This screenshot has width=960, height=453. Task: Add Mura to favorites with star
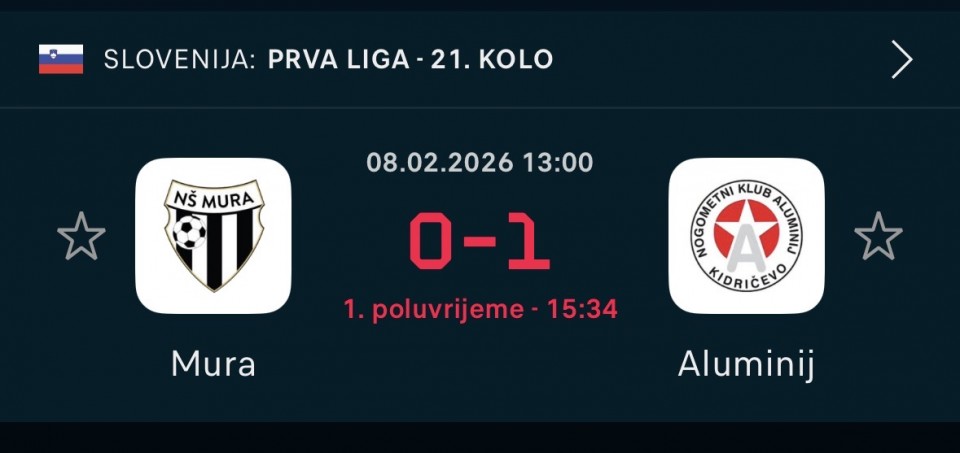(81, 237)
